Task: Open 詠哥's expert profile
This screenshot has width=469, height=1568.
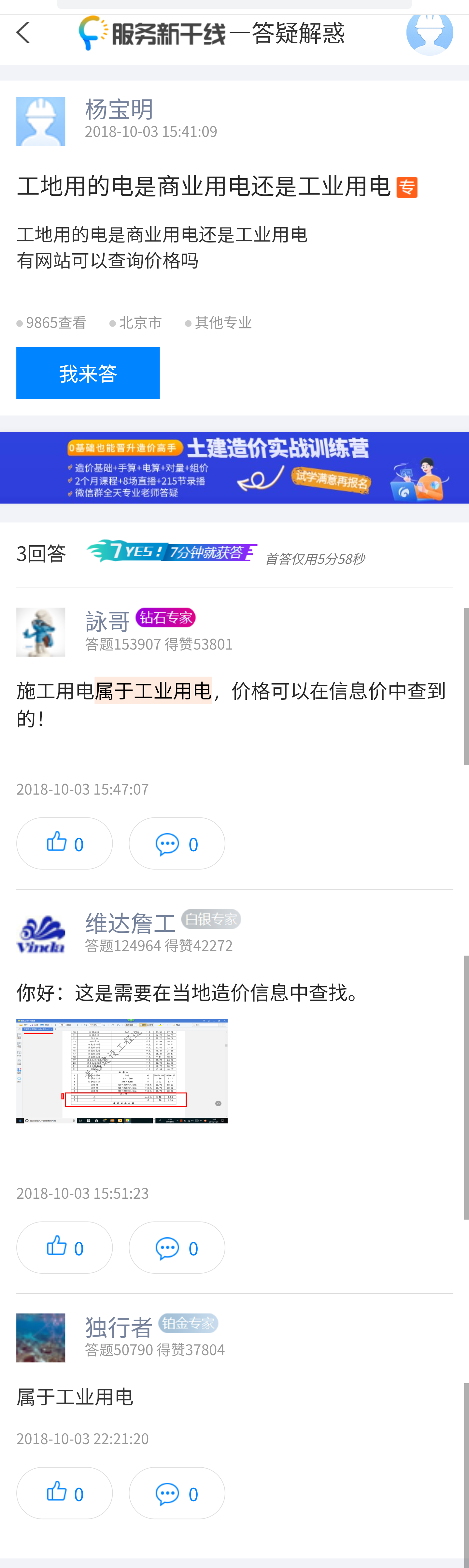Action: [41, 632]
